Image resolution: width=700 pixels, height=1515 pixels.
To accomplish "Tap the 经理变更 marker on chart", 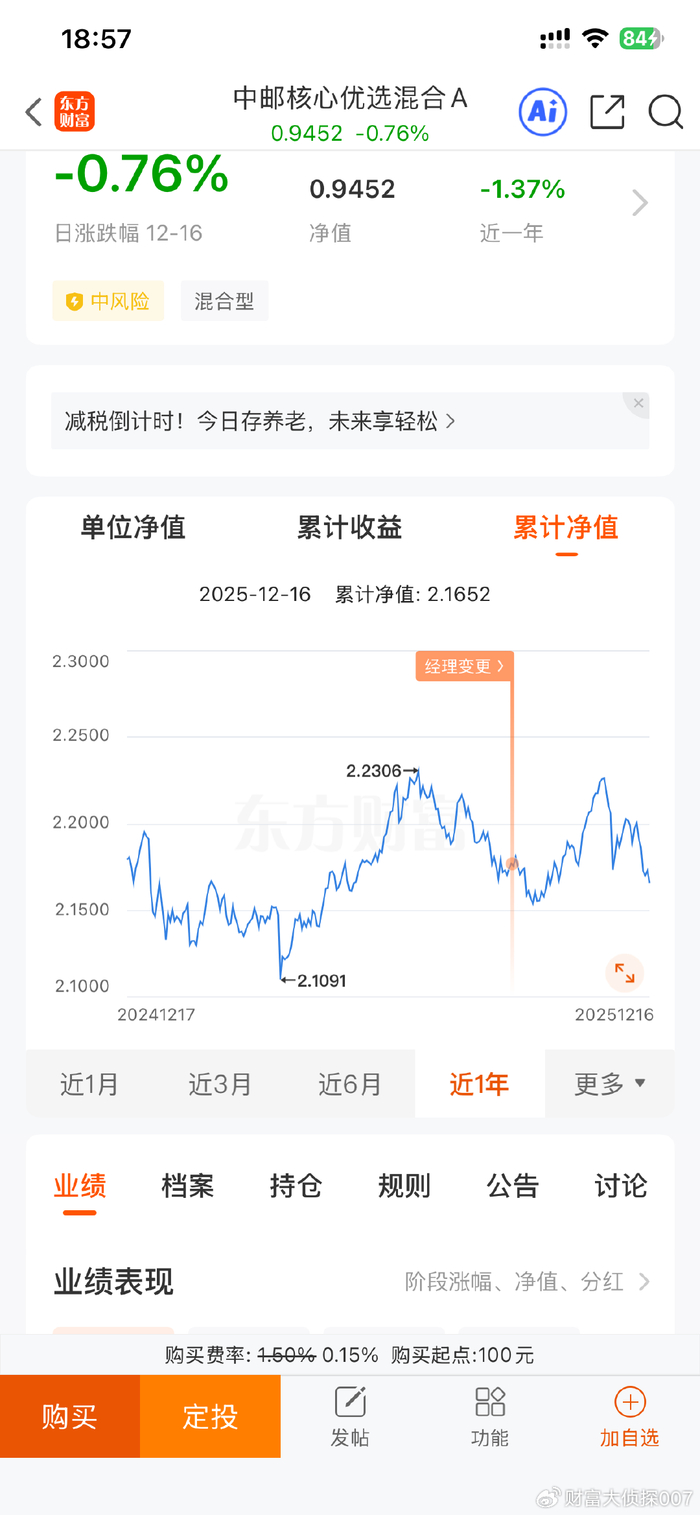I will point(465,666).
